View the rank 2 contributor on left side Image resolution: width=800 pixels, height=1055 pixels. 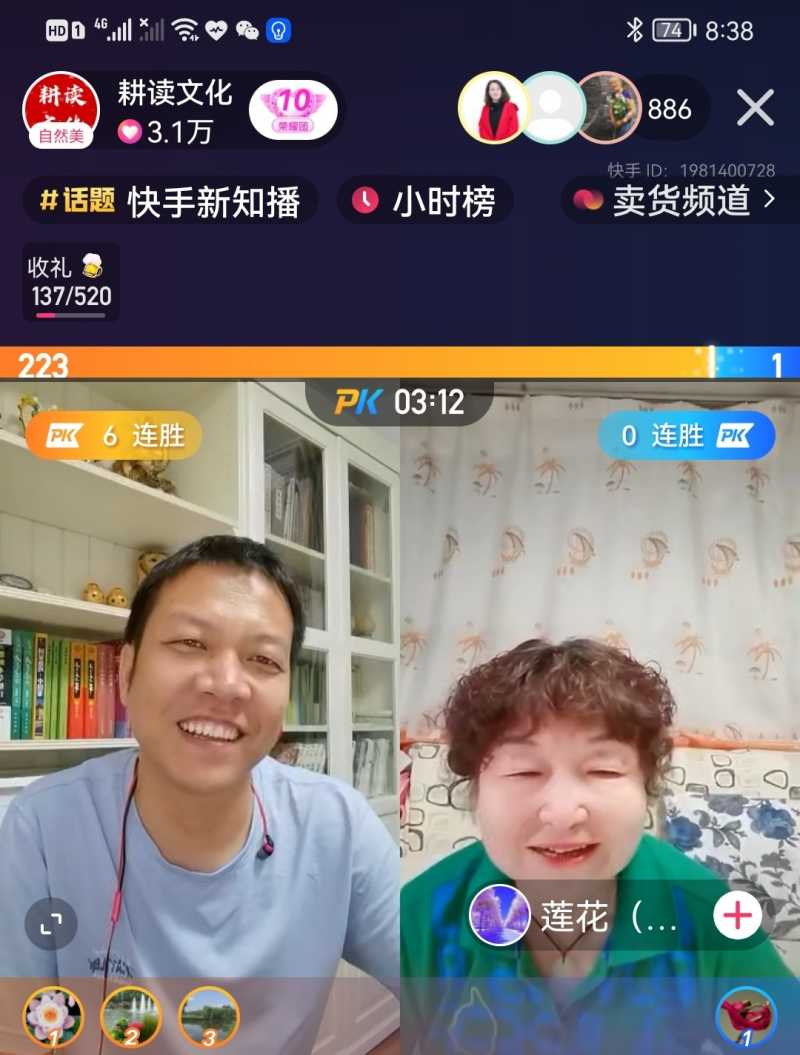pyautogui.click(x=131, y=1016)
